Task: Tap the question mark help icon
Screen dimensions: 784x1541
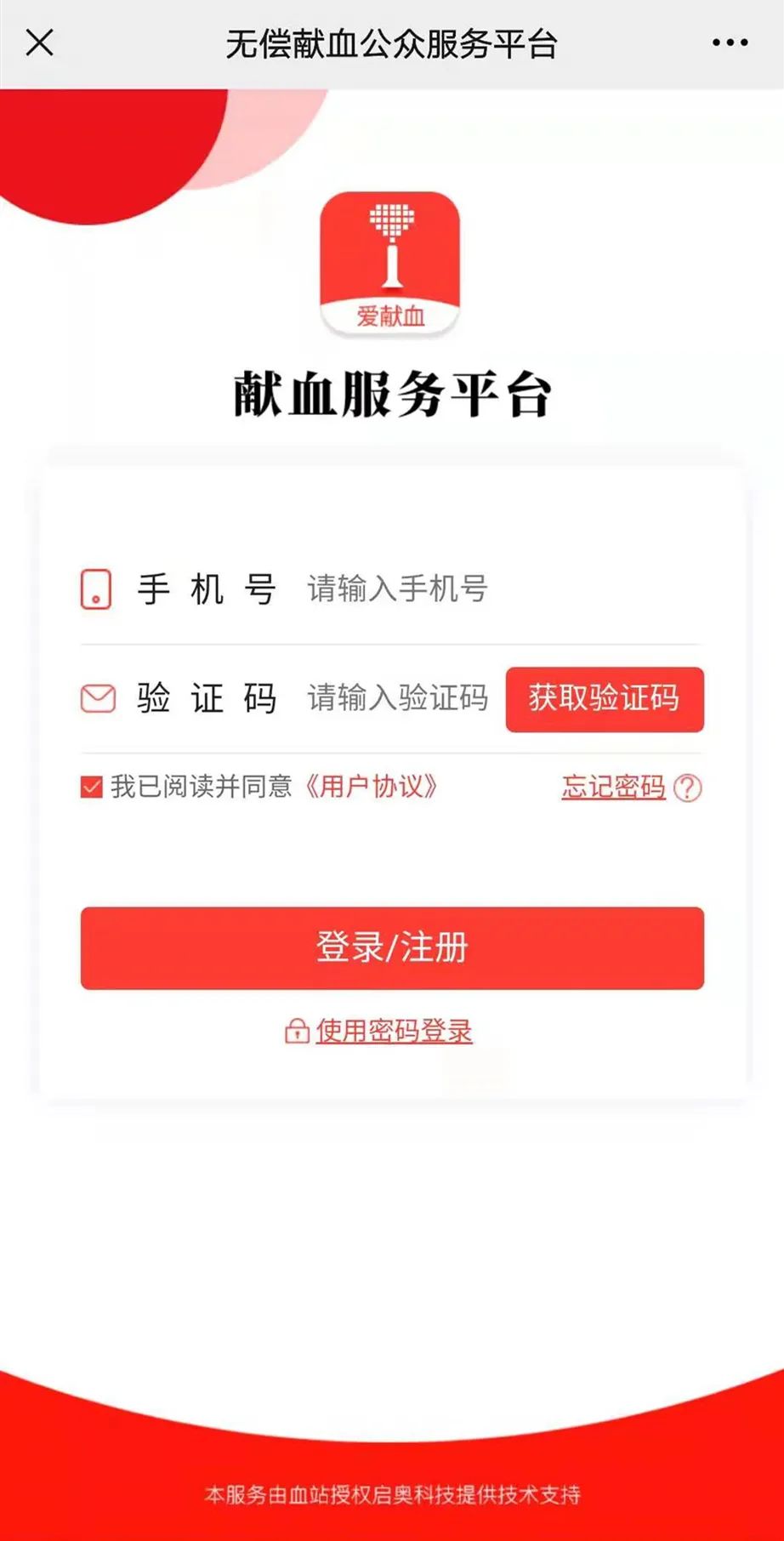Action: 688,788
